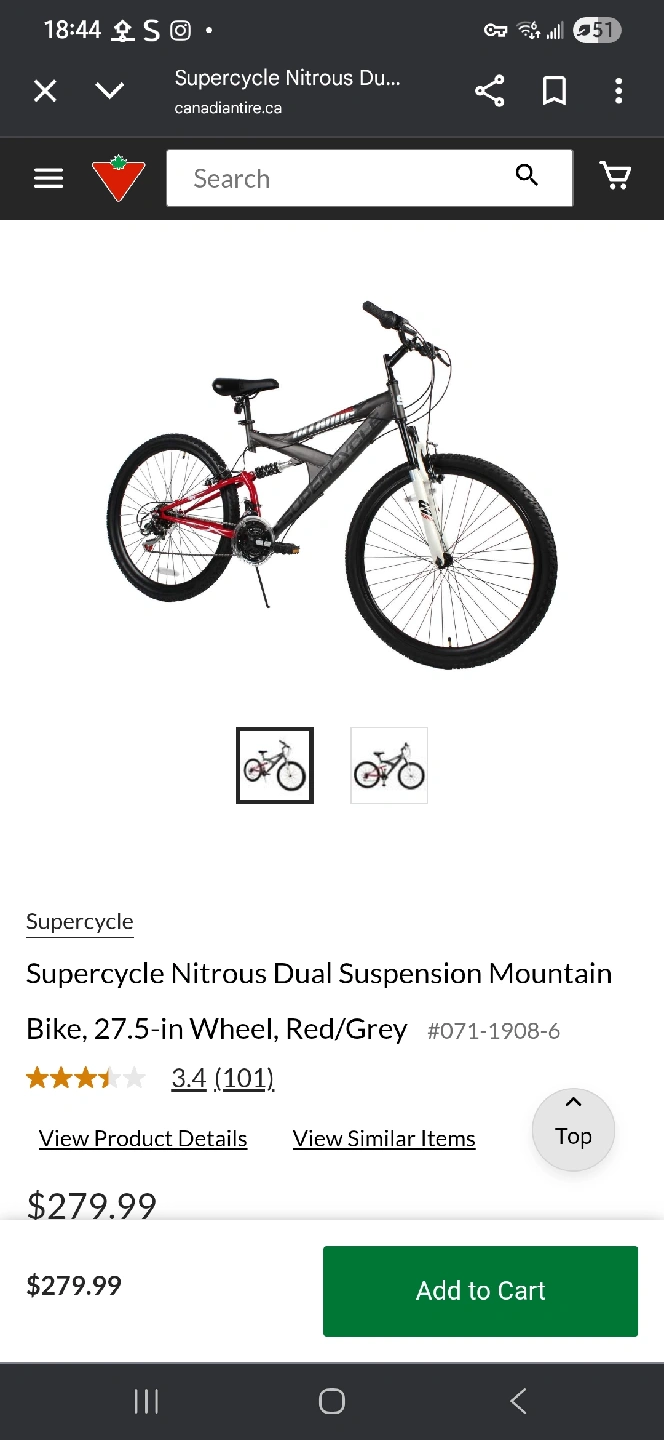View Product Details
Image resolution: width=664 pixels, height=1440 pixels.
point(143,1138)
